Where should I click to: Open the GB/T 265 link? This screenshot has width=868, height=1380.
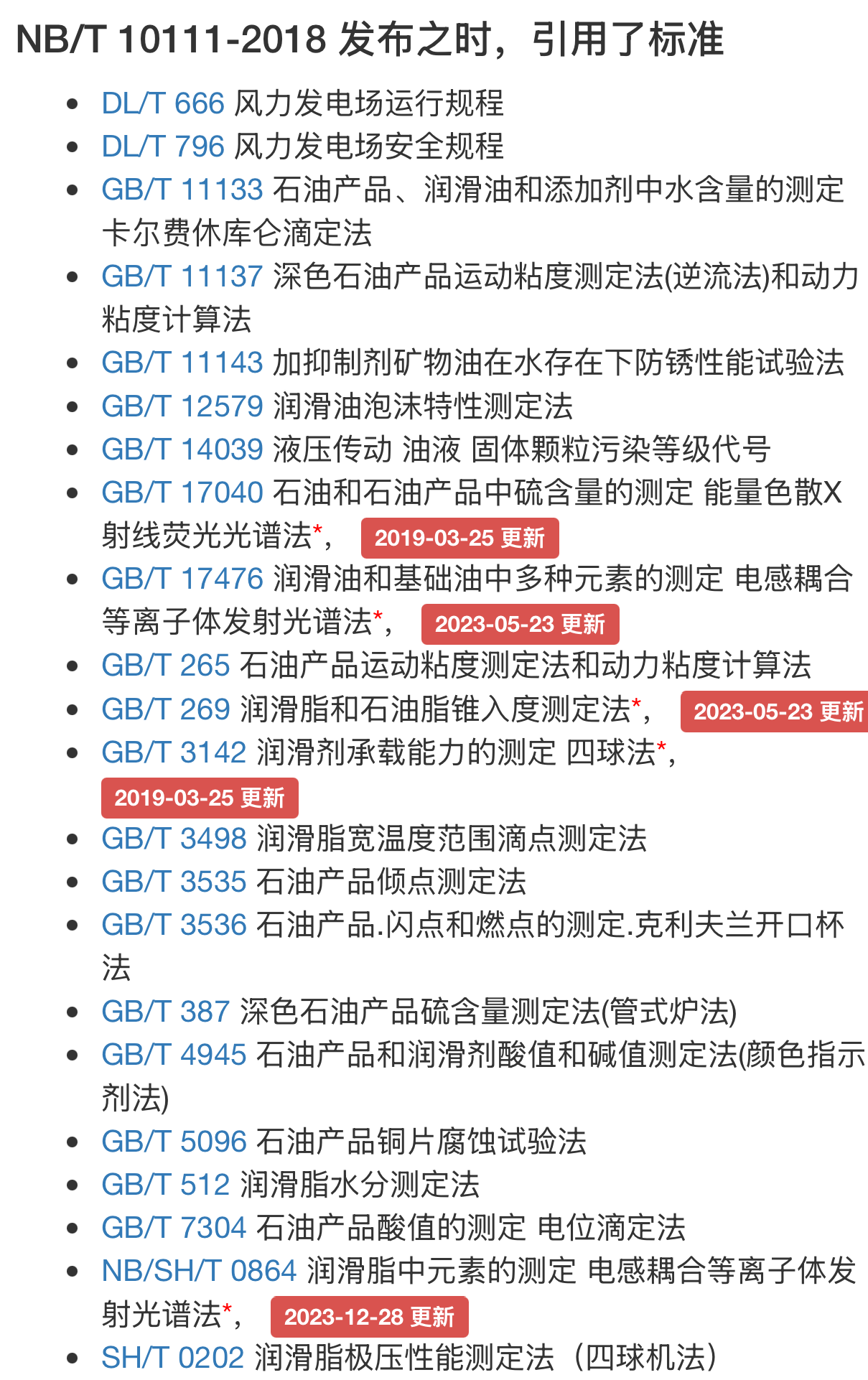(166, 666)
